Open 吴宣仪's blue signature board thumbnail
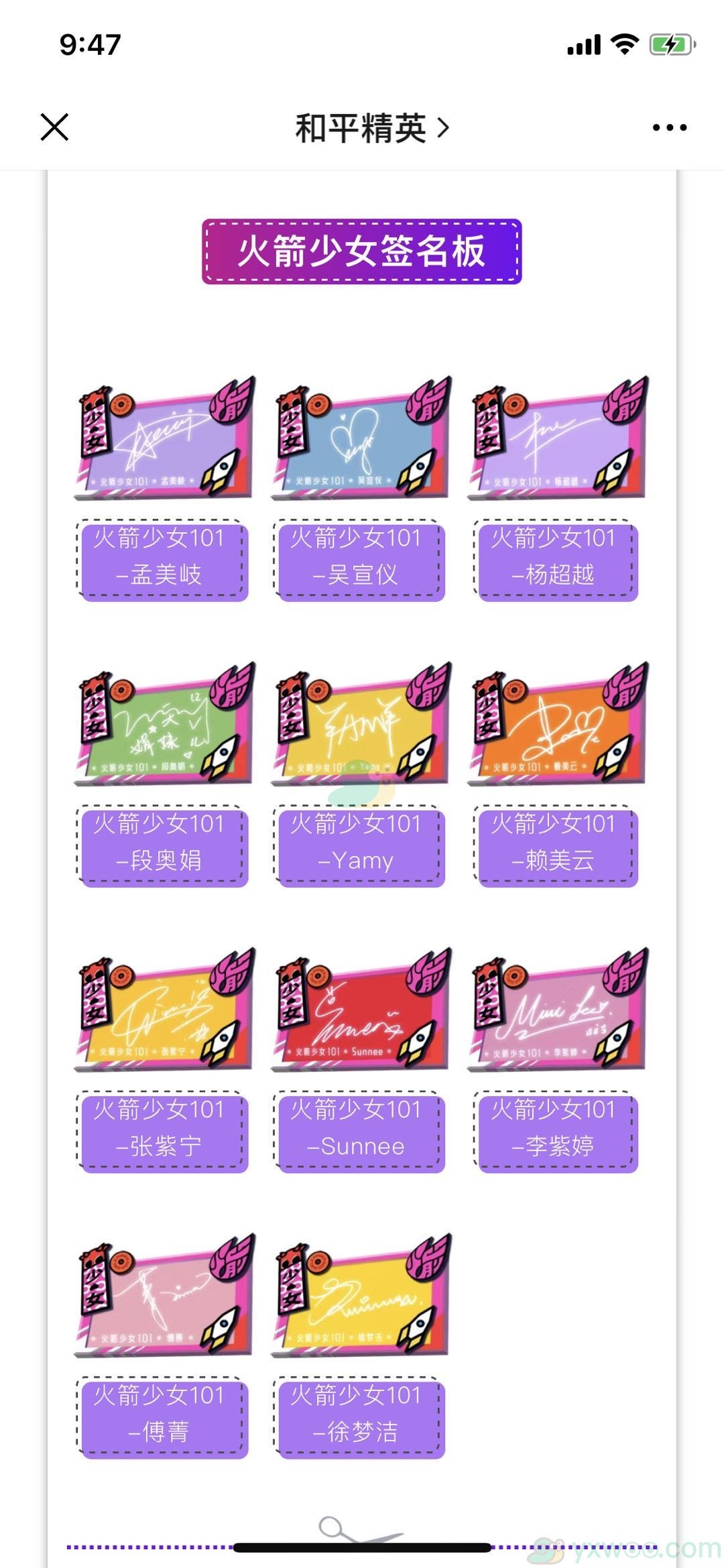 (x=361, y=439)
